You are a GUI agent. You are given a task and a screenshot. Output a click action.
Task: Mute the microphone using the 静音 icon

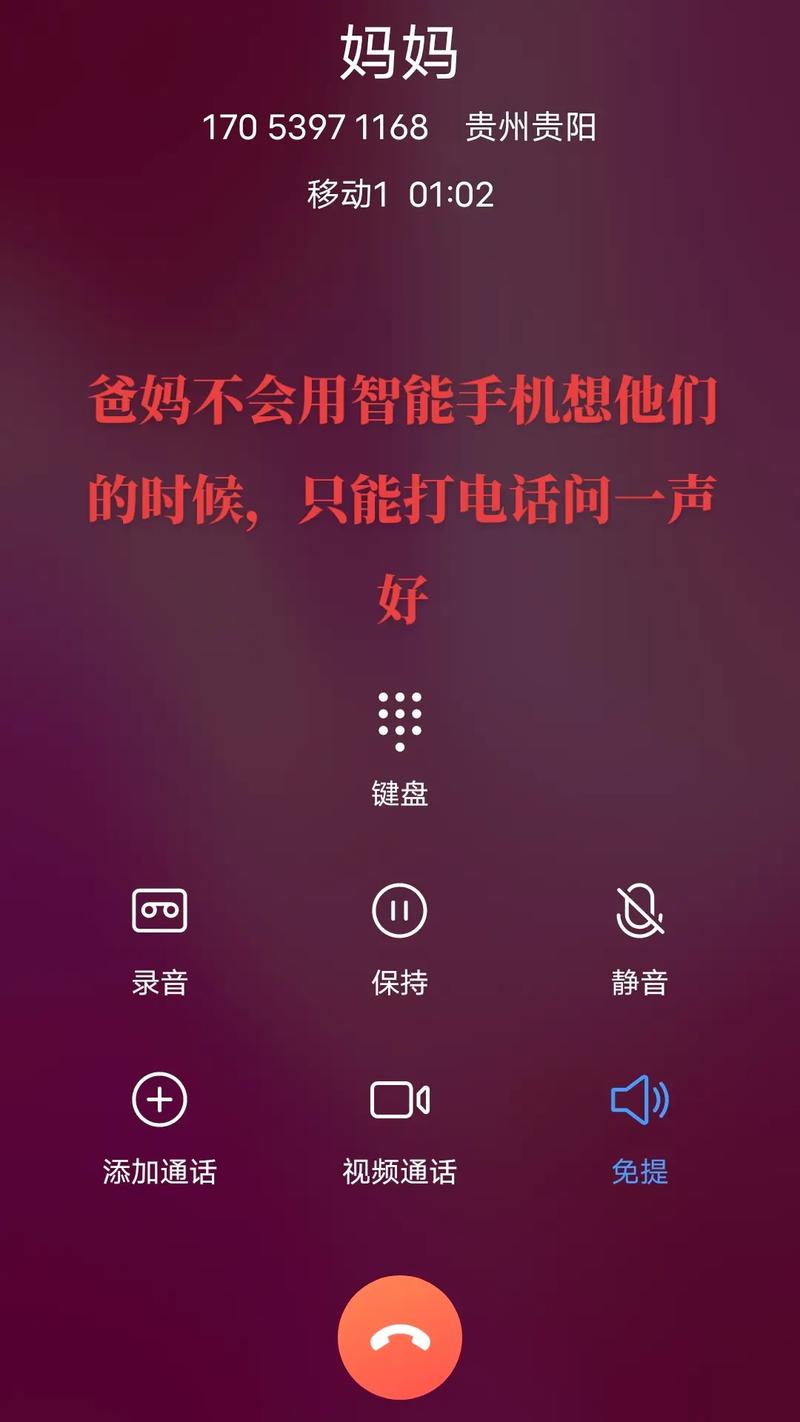click(x=640, y=911)
